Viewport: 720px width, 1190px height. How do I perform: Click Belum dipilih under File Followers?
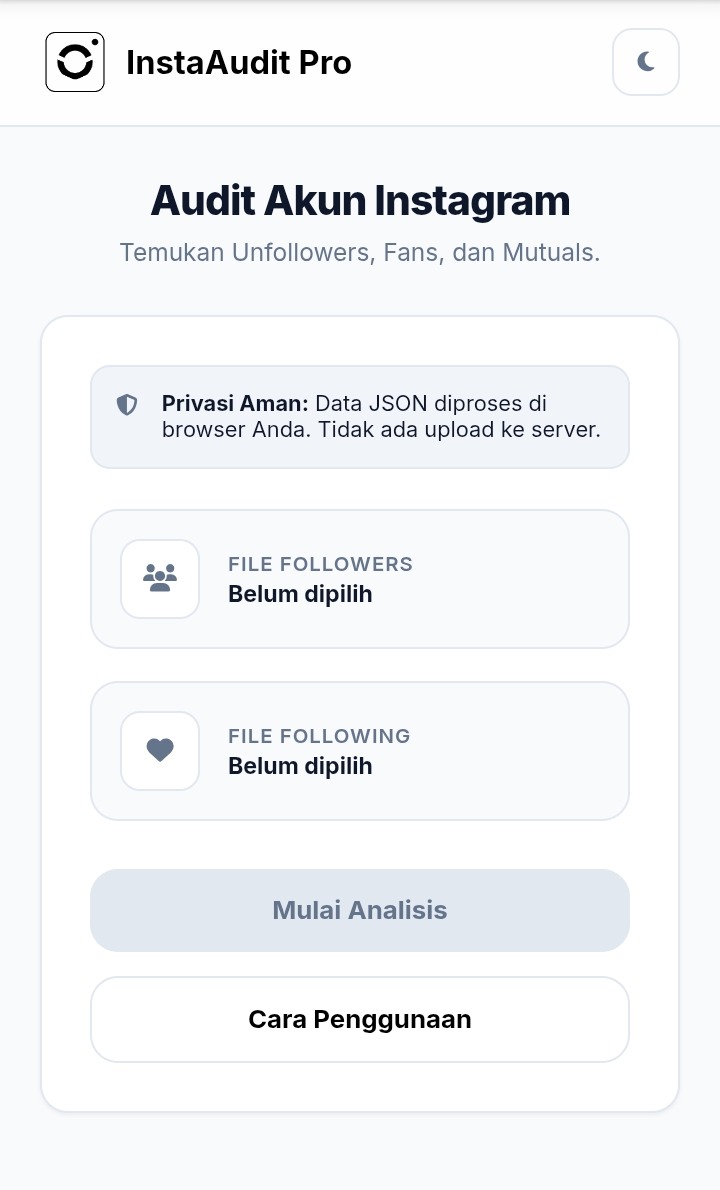300,593
